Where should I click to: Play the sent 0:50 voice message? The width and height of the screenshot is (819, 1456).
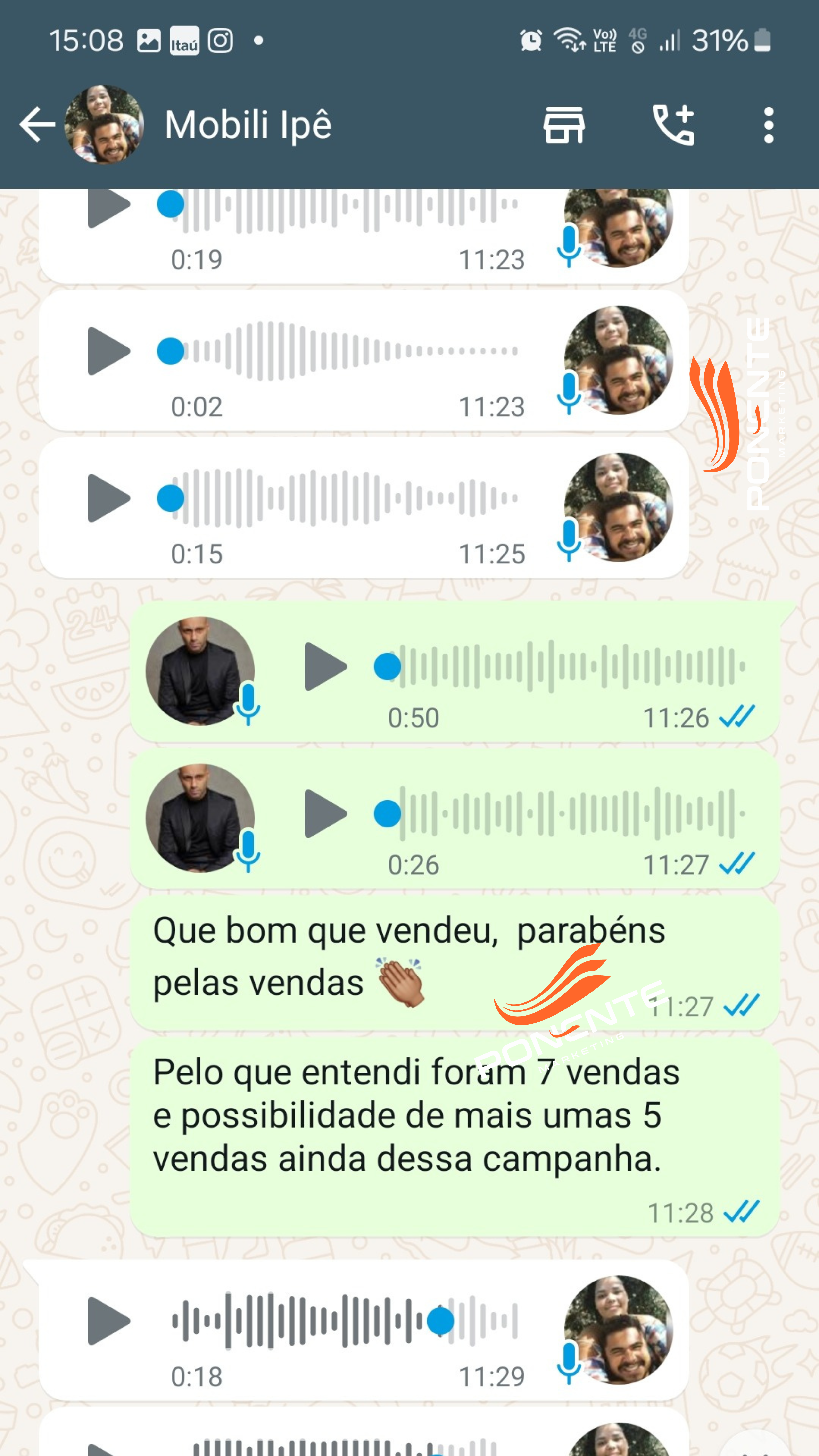(325, 667)
